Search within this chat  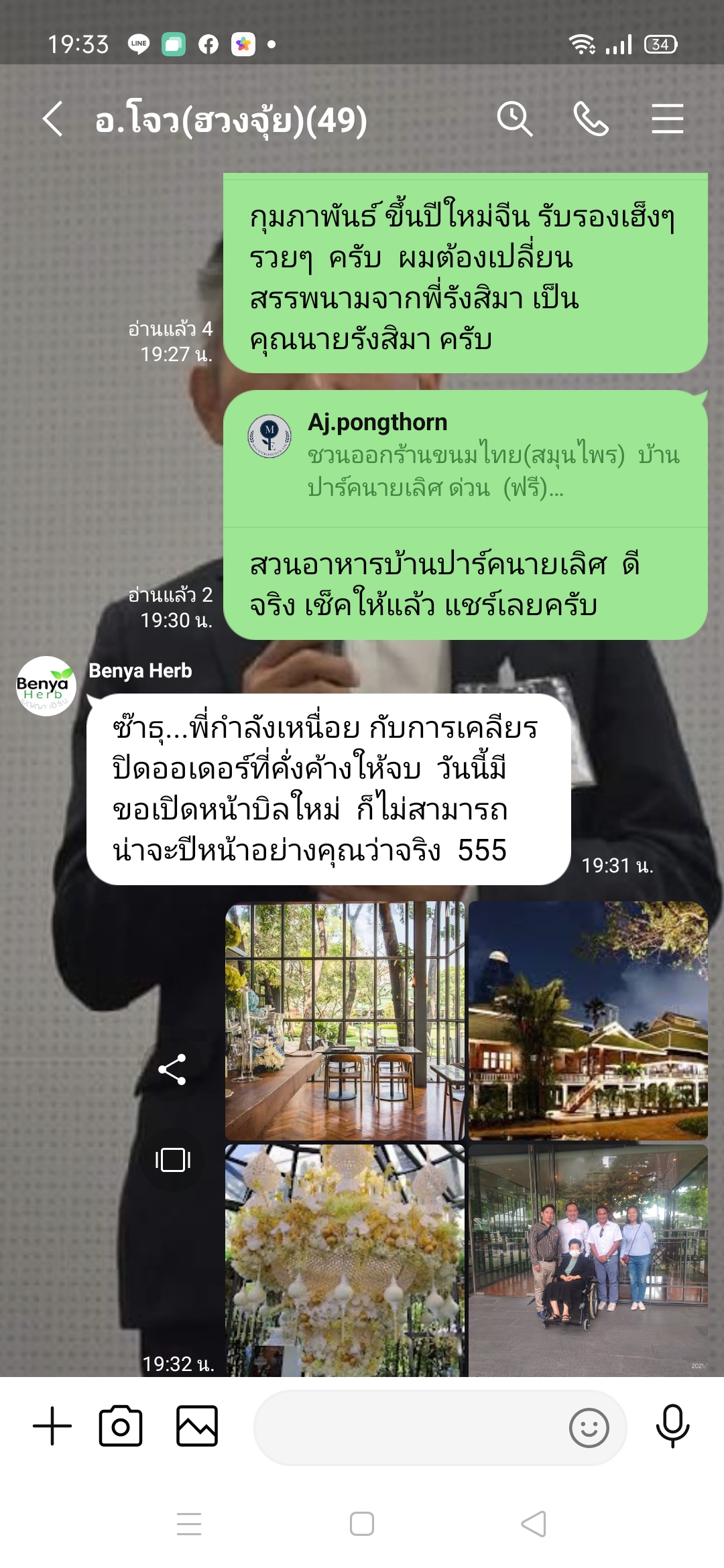(x=514, y=119)
